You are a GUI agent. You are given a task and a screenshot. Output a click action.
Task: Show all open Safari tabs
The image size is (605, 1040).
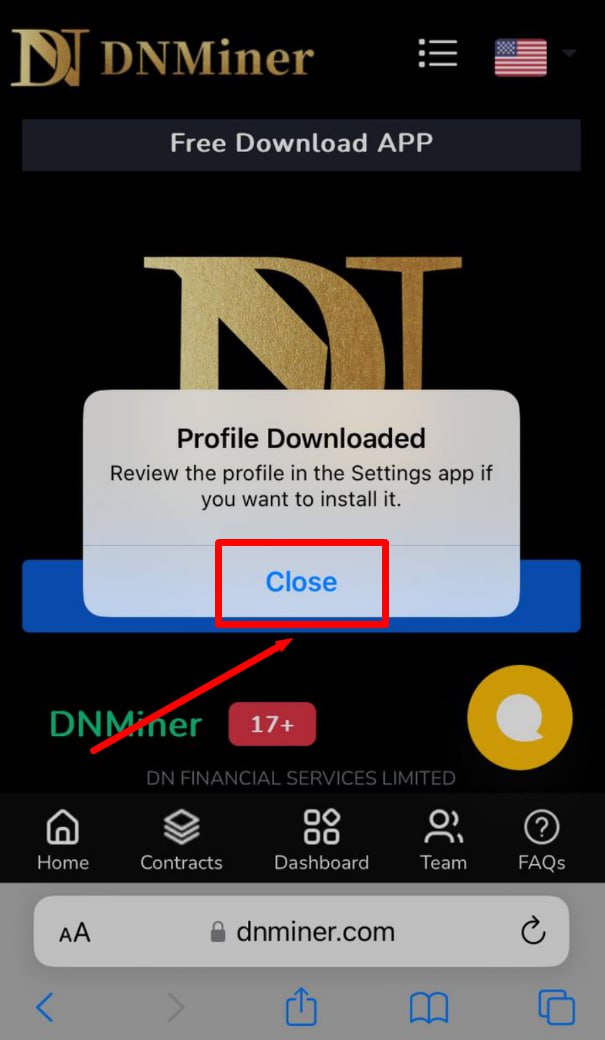(x=556, y=1007)
